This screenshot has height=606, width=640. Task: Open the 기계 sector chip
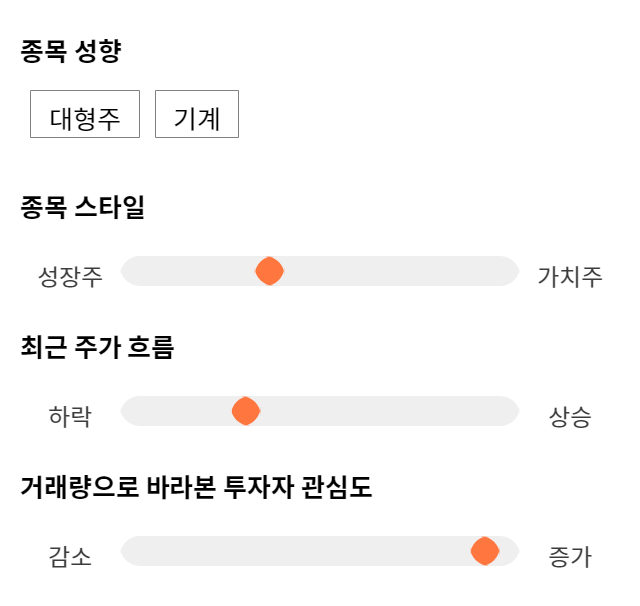tap(197, 114)
